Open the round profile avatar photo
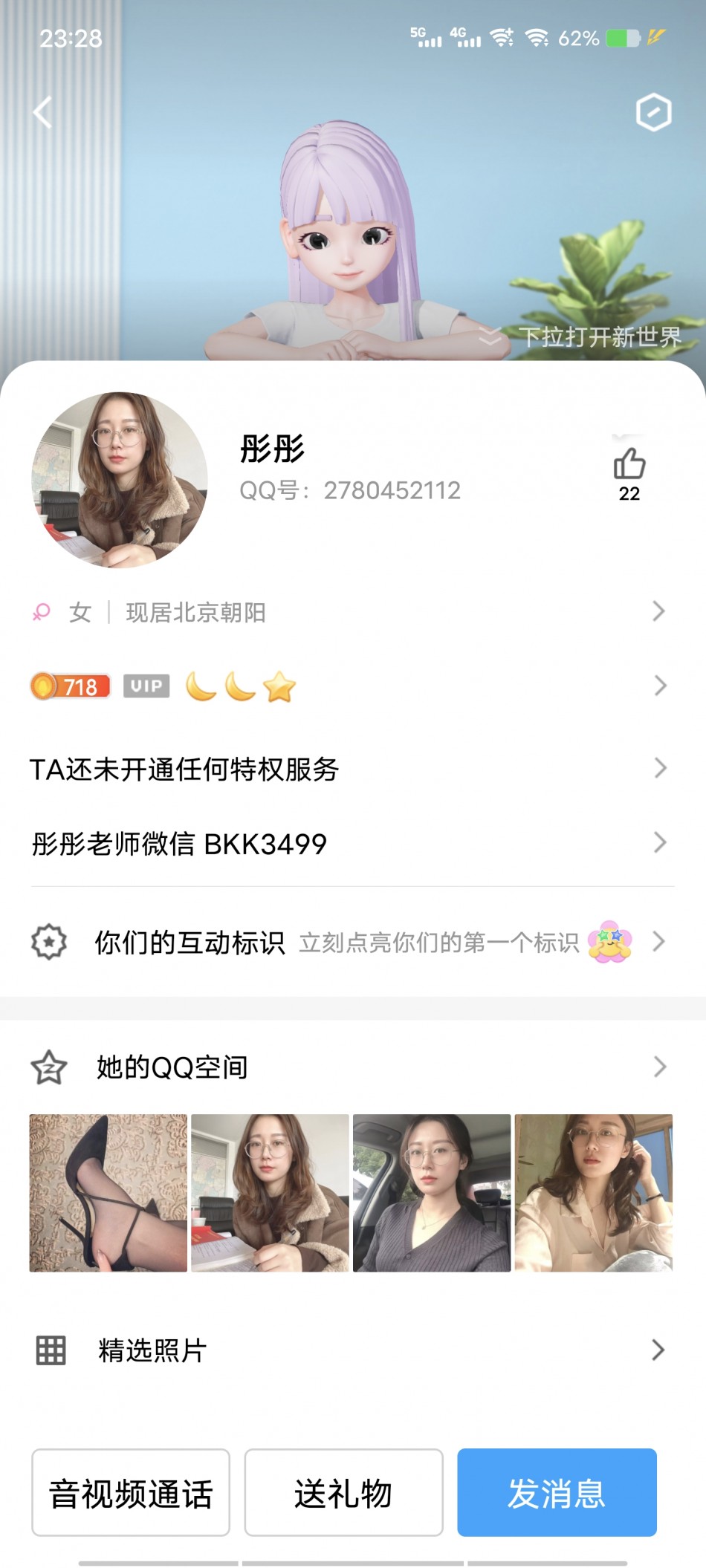The image size is (706, 1568). pyautogui.click(x=120, y=480)
